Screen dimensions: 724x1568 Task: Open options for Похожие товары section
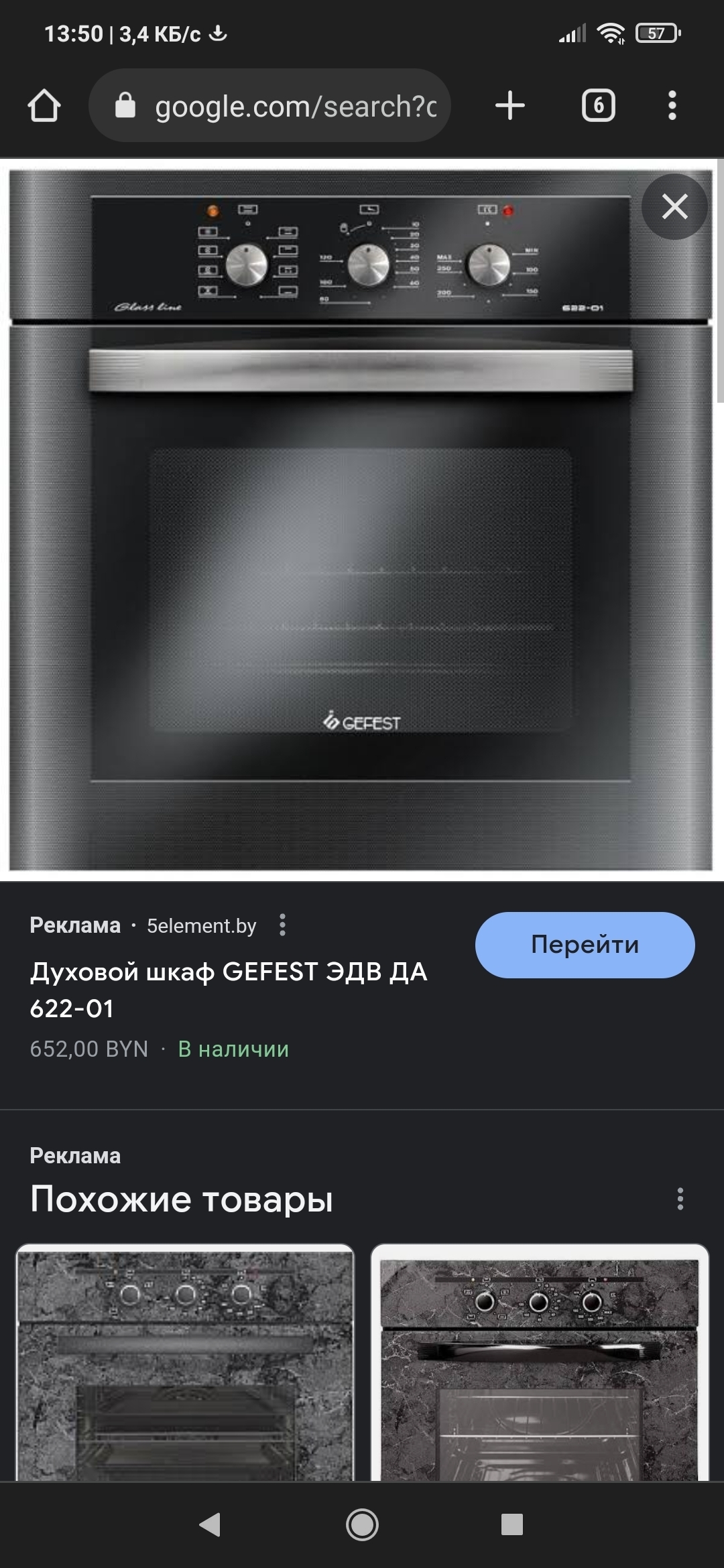tap(680, 1199)
